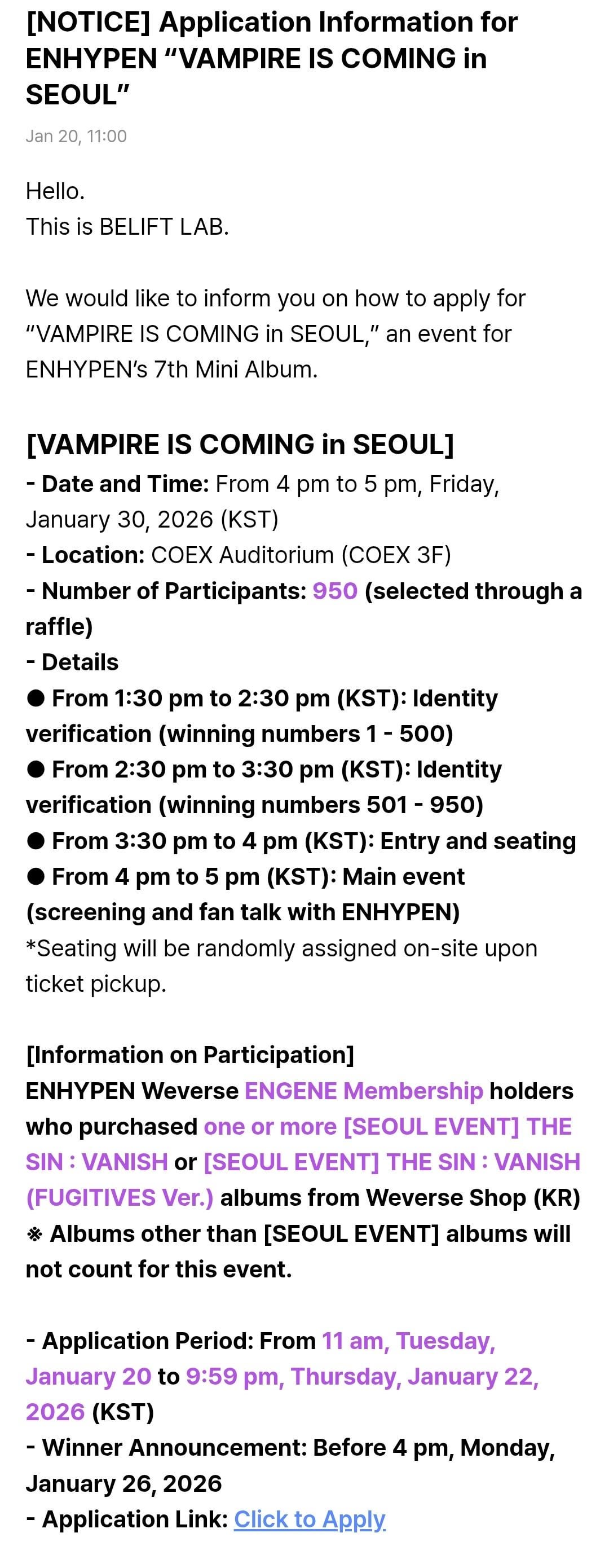The image size is (609, 1568).
Task: Open the Click to Apply link
Action: (309, 1519)
